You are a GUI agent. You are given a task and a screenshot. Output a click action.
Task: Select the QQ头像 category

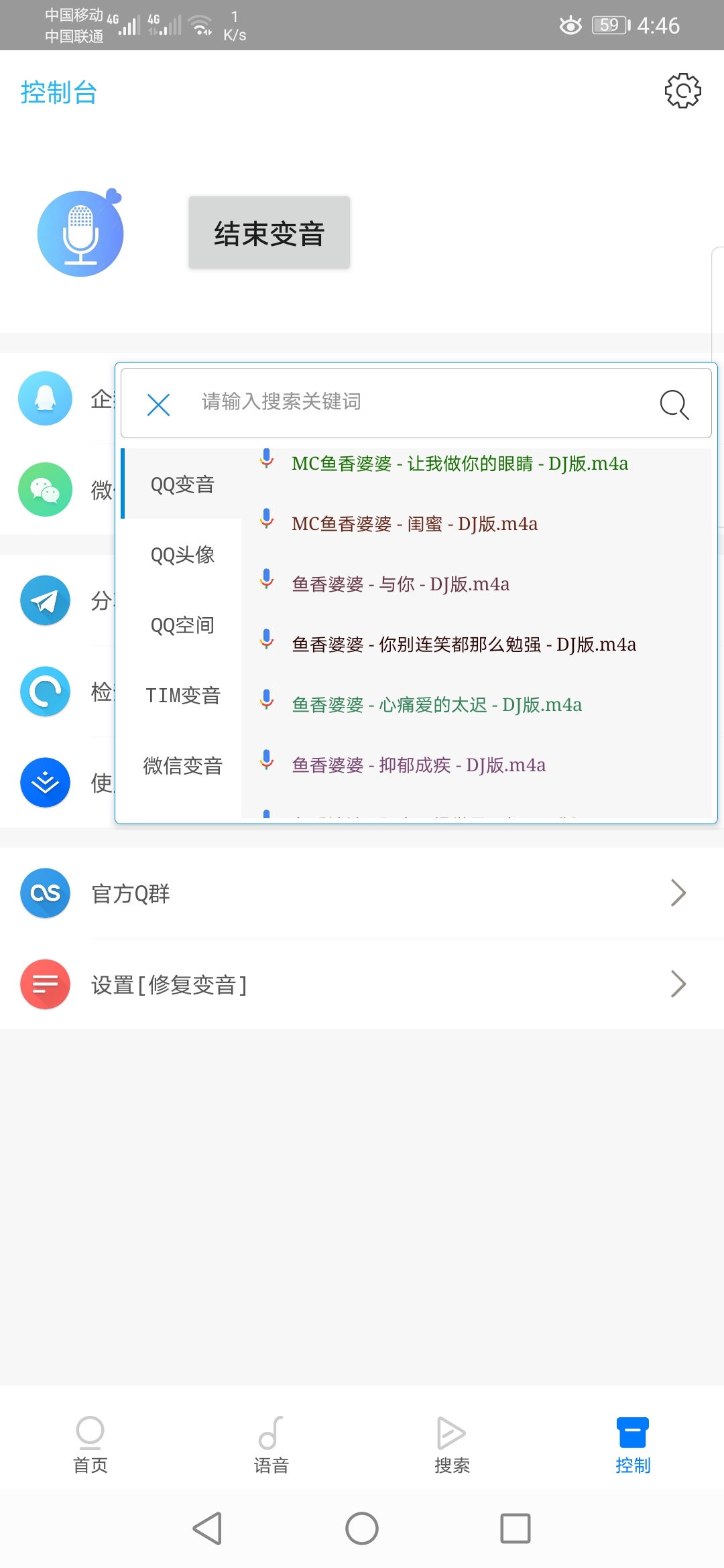(182, 555)
